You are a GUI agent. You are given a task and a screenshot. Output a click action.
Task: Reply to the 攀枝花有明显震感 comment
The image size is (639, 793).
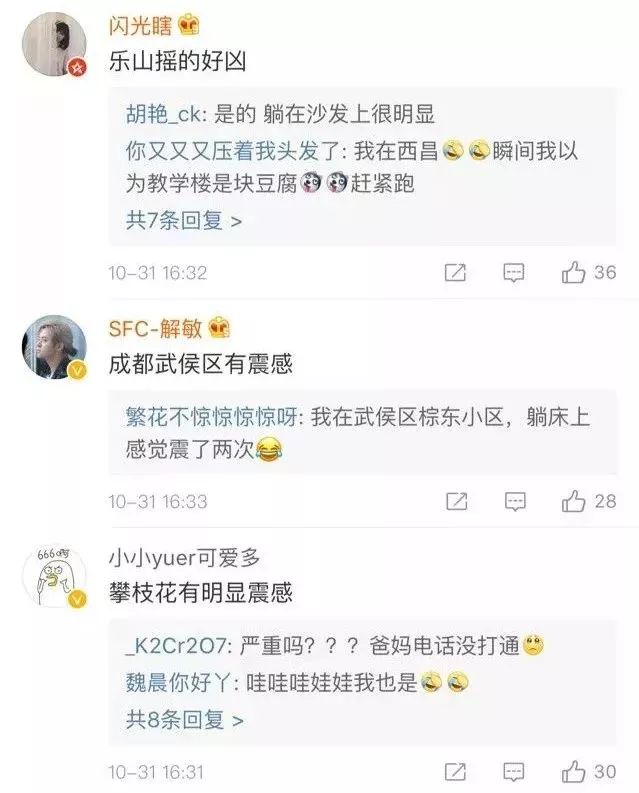pos(513,771)
